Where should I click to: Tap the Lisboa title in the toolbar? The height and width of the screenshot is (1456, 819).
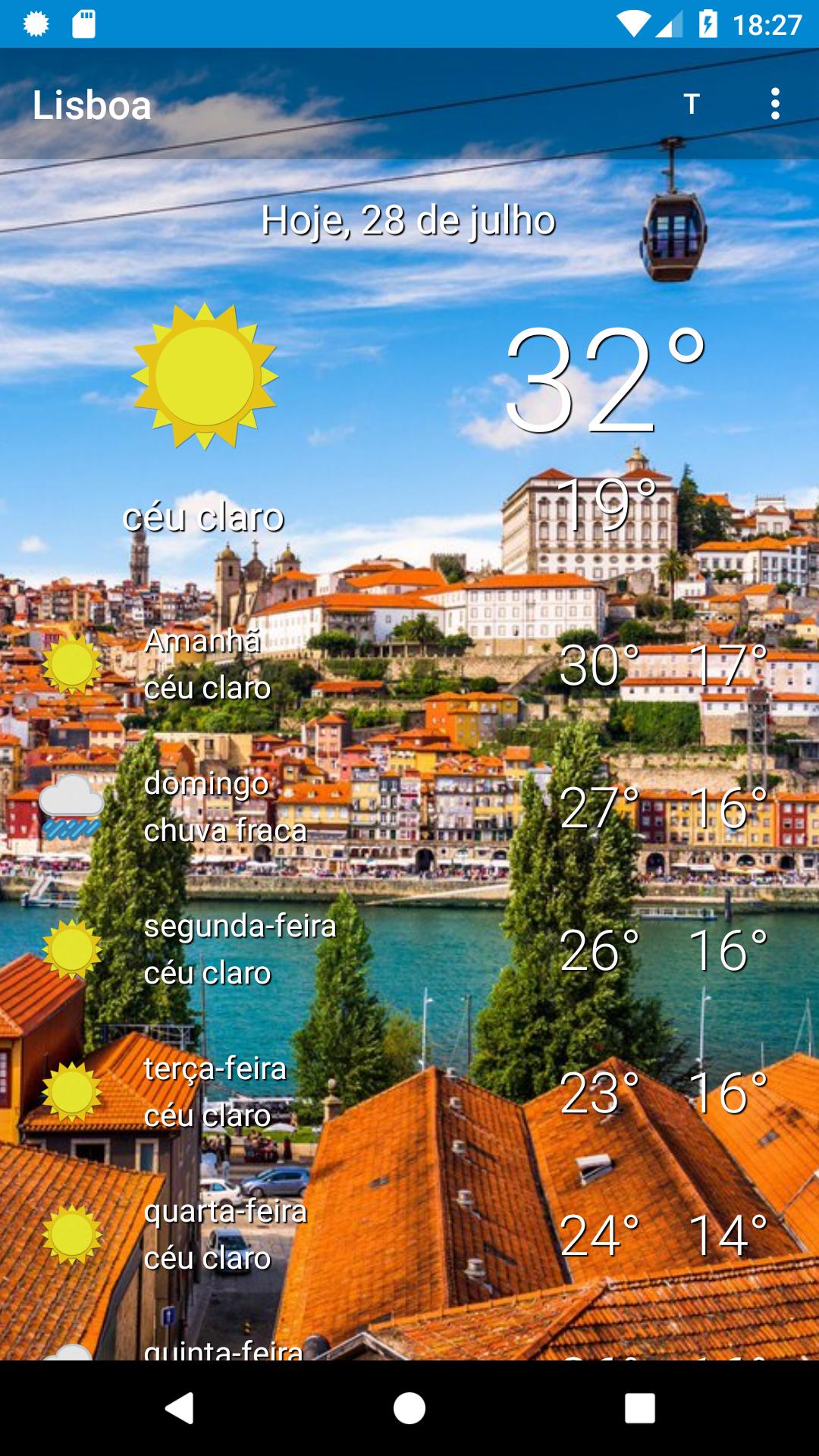93,105
